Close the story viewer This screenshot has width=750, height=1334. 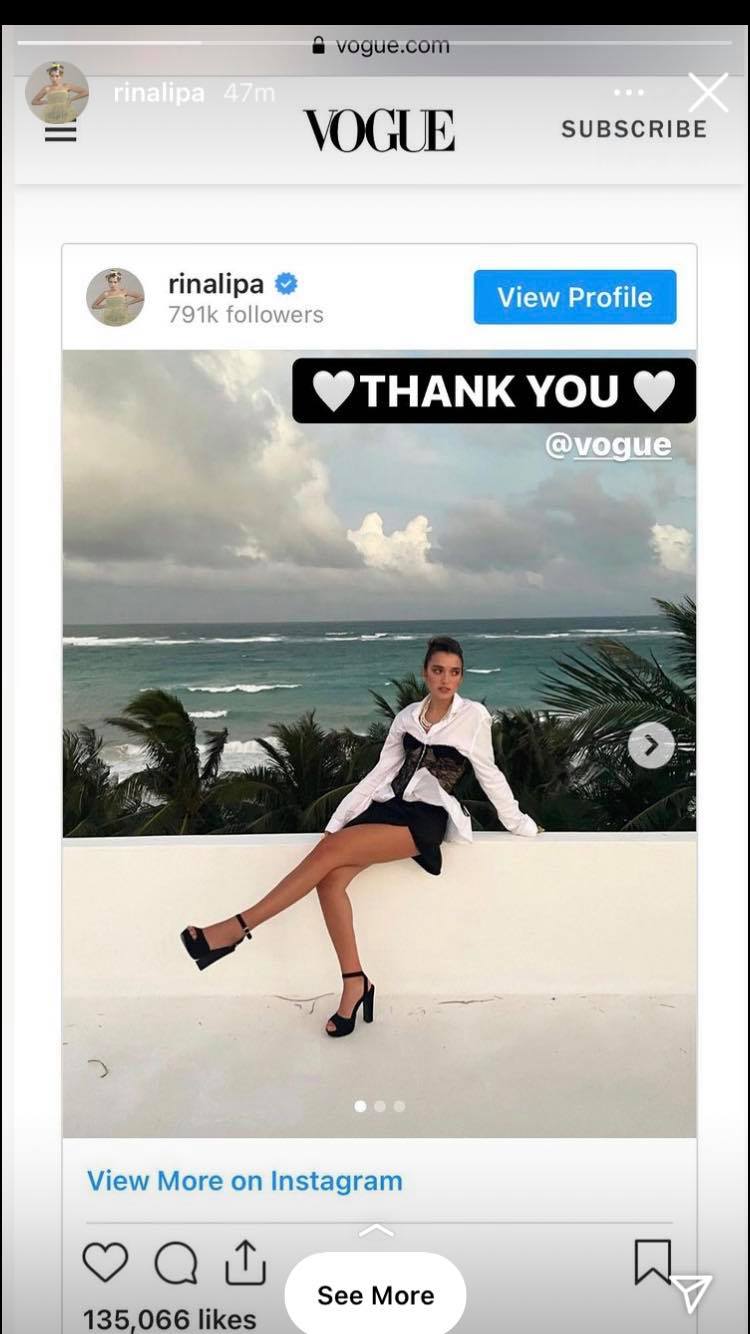point(708,93)
